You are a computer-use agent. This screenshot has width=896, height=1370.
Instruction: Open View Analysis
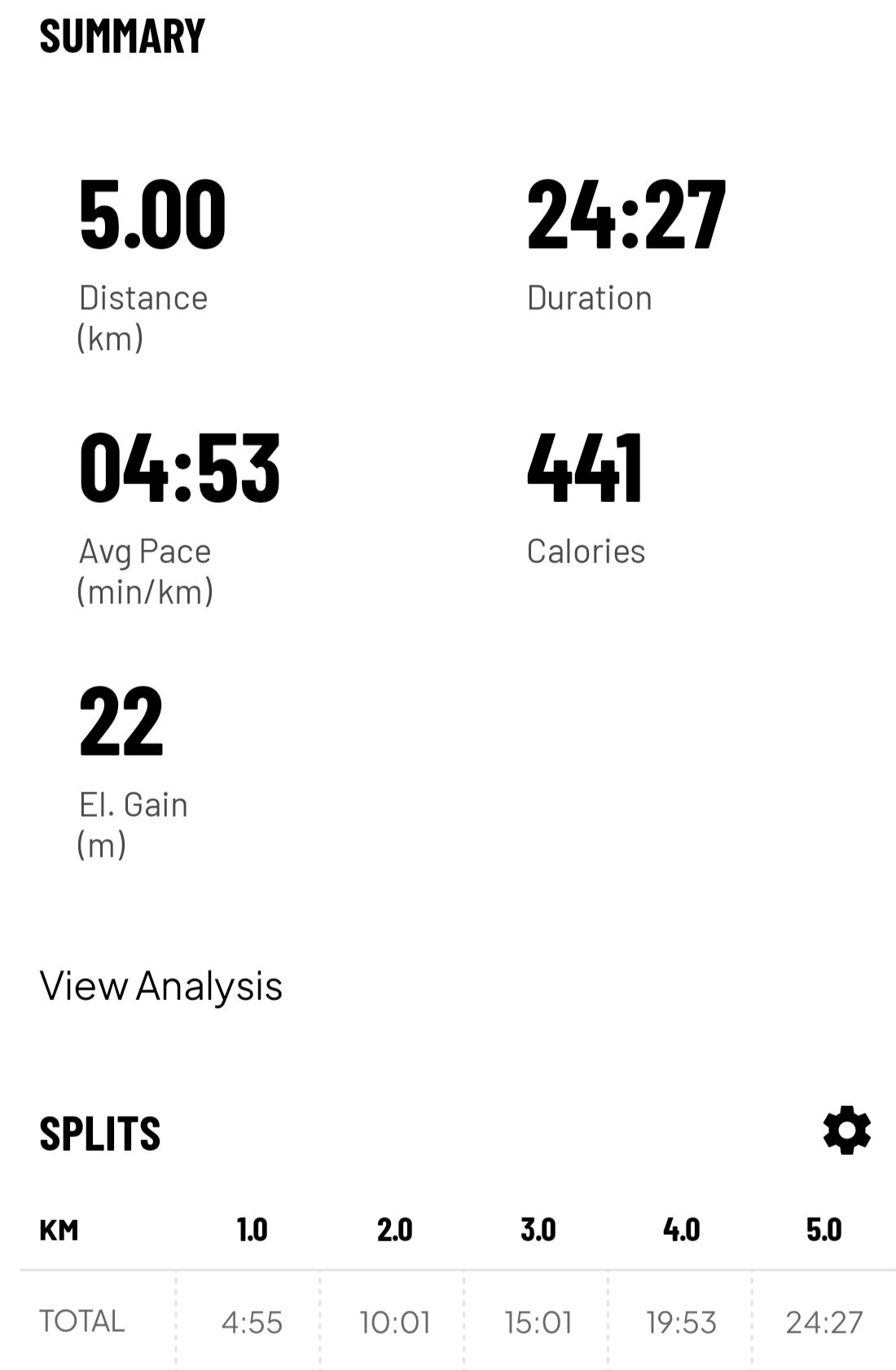click(160, 985)
